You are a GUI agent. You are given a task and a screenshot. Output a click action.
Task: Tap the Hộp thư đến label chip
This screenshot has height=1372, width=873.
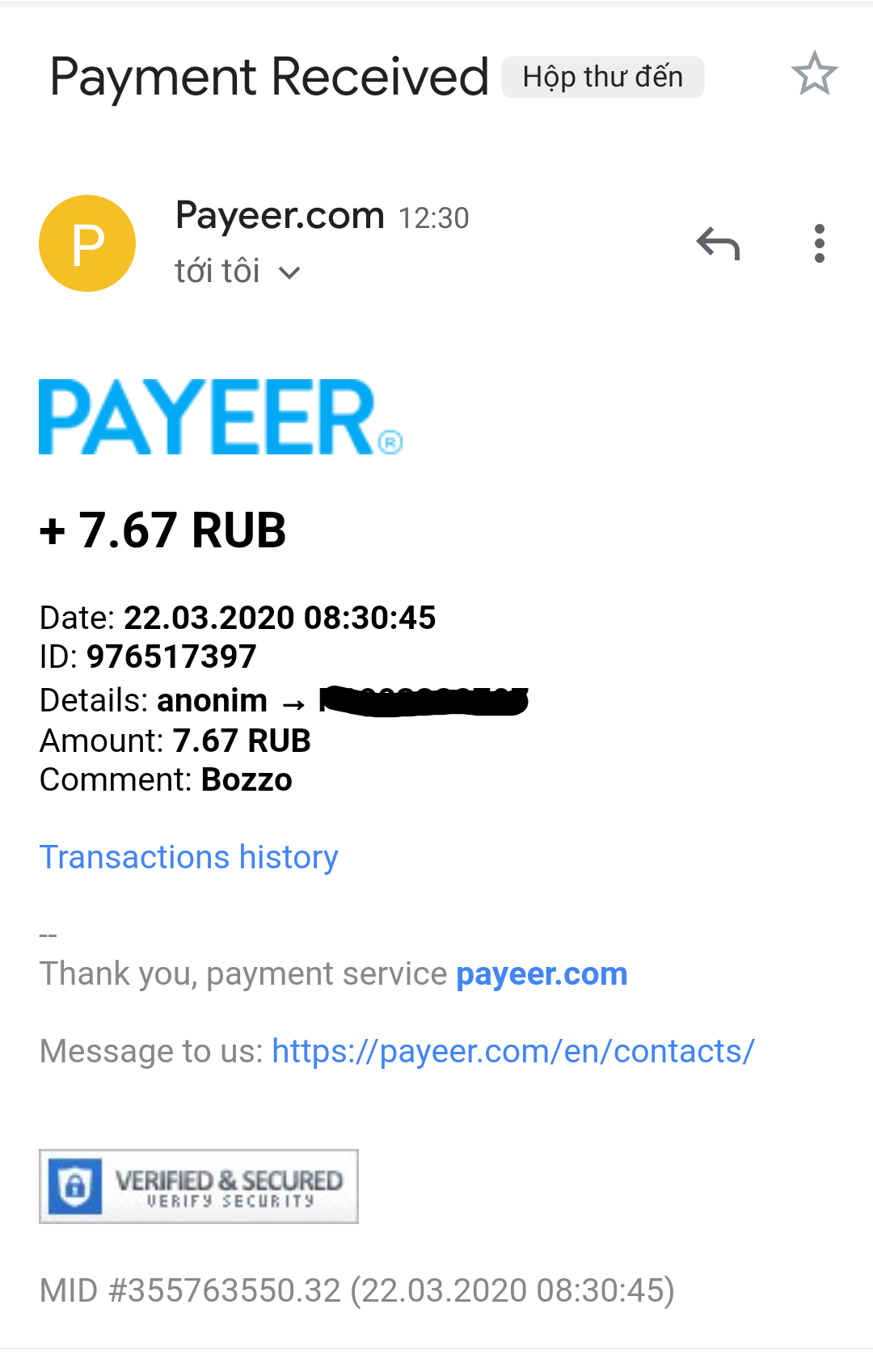[602, 78]
